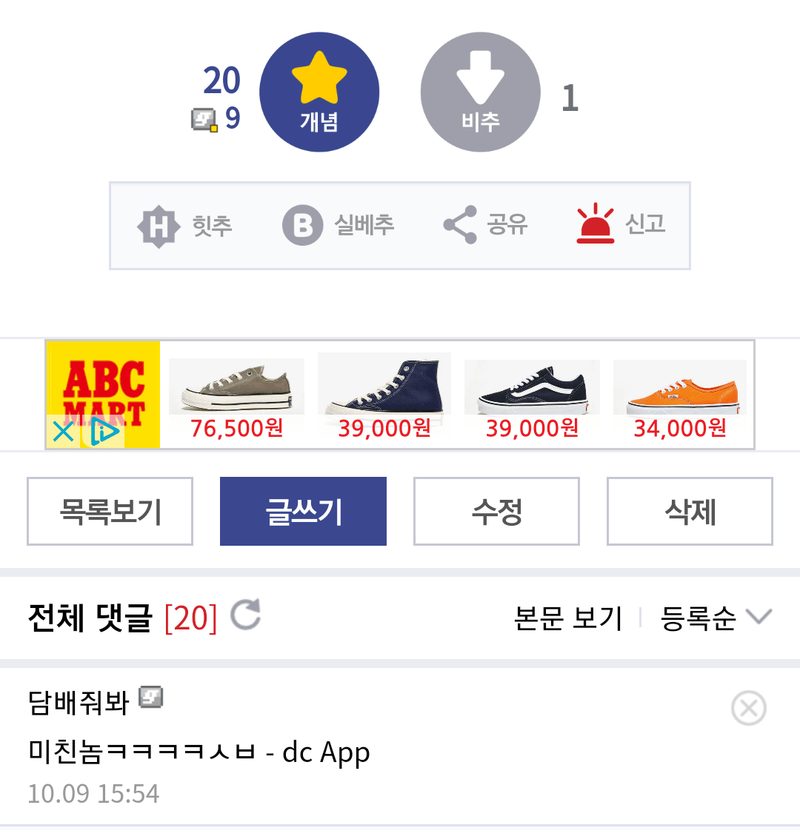
Task: Delete the comment by 담배줘봐
Action: pyautogui.click(x=748, y=708)
